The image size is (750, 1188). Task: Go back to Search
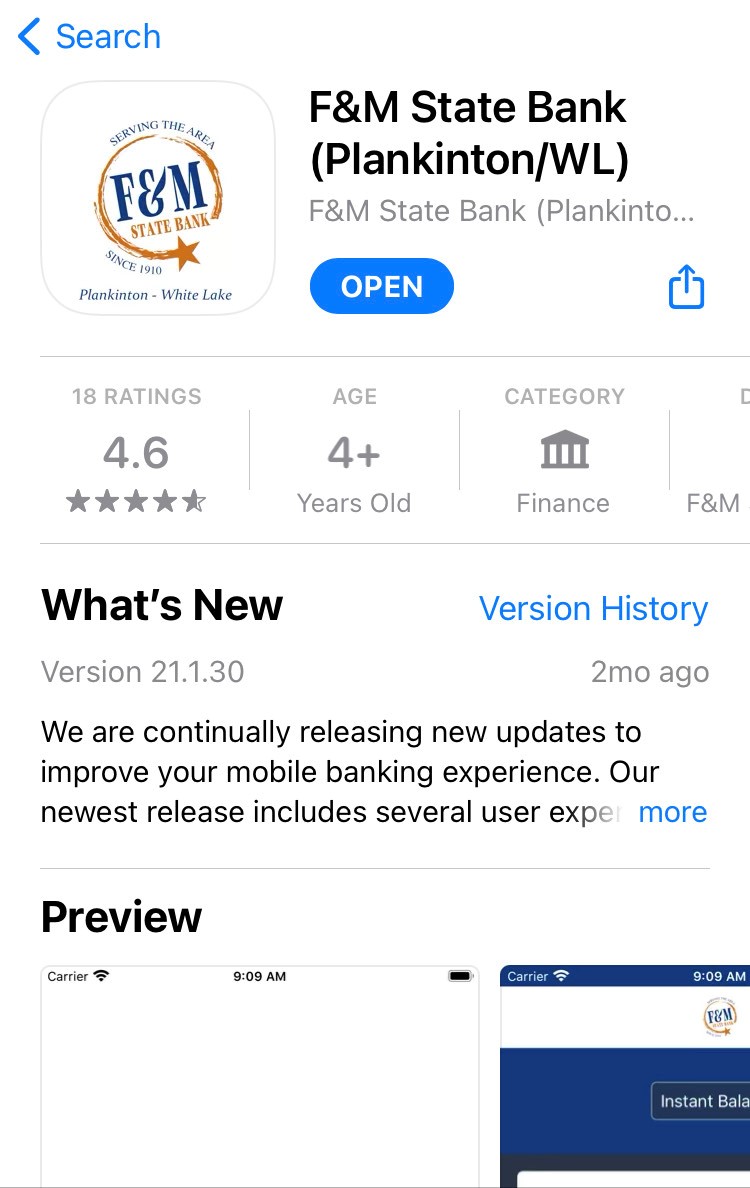[90, 37]
